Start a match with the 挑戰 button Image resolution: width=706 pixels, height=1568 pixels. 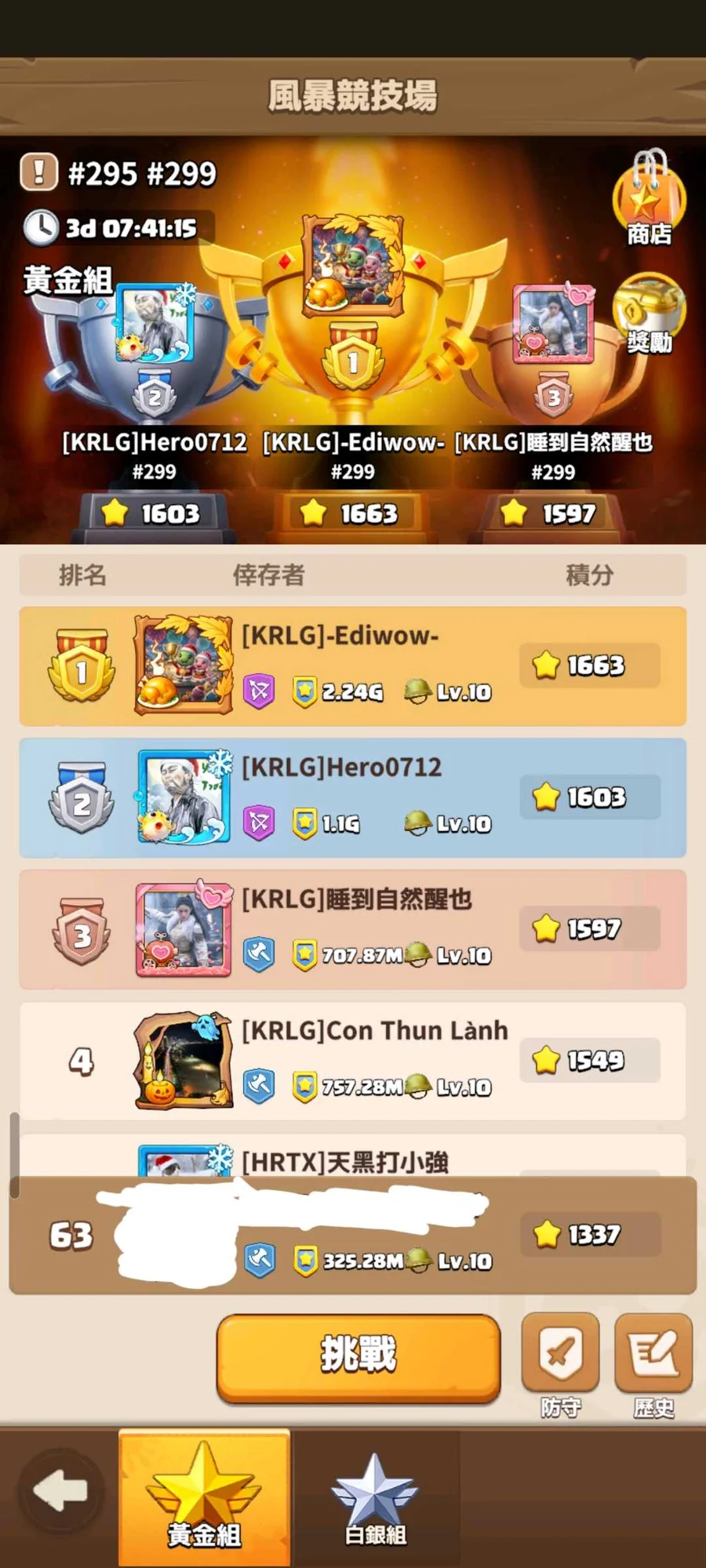point(358,1358)
